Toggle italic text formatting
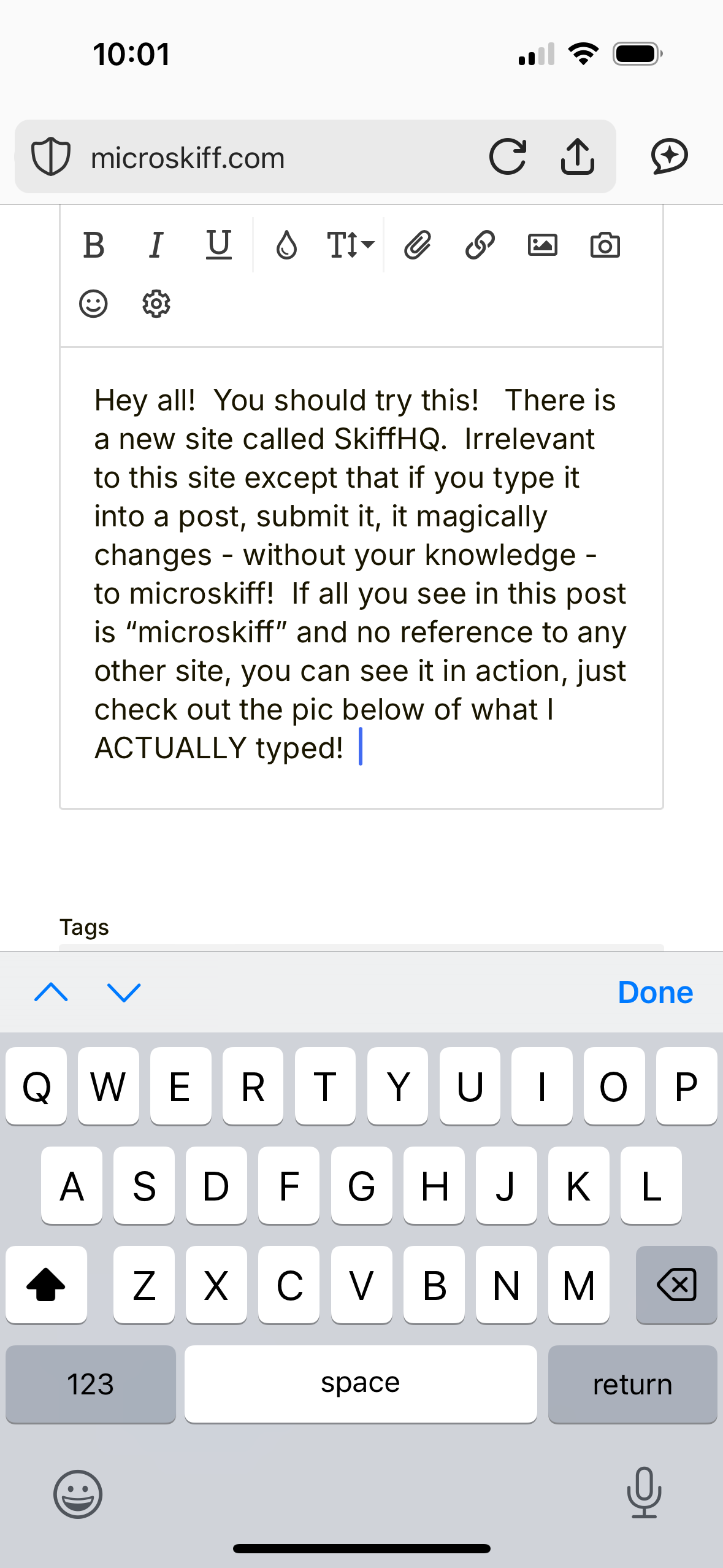 click(156, 245)
